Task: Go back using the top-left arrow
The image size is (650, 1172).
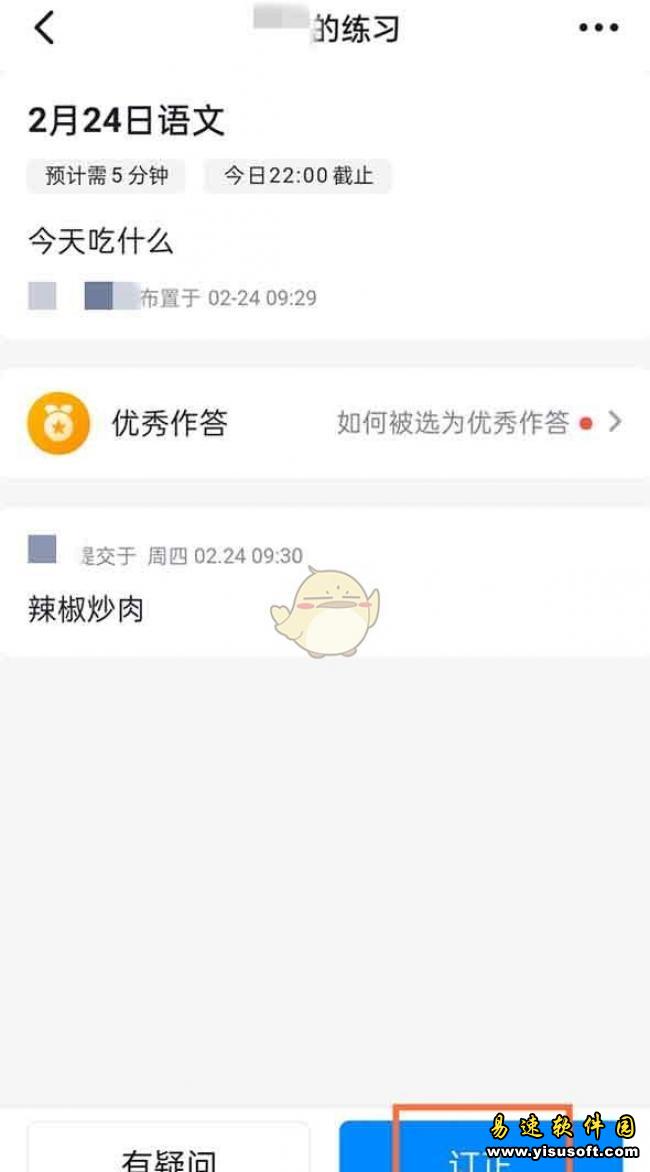Action: click(x=44, y=28)
